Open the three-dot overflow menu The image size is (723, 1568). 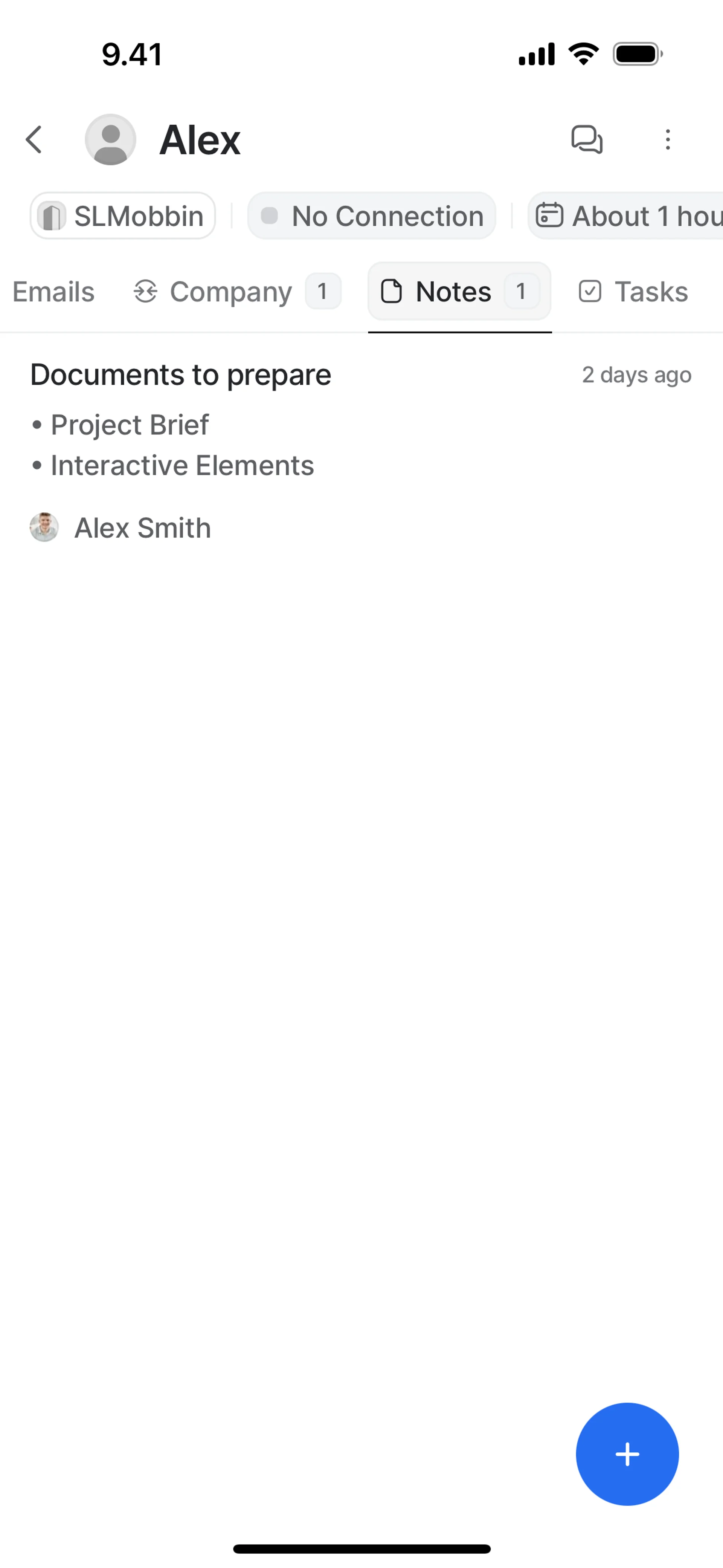tap(668, 140)
